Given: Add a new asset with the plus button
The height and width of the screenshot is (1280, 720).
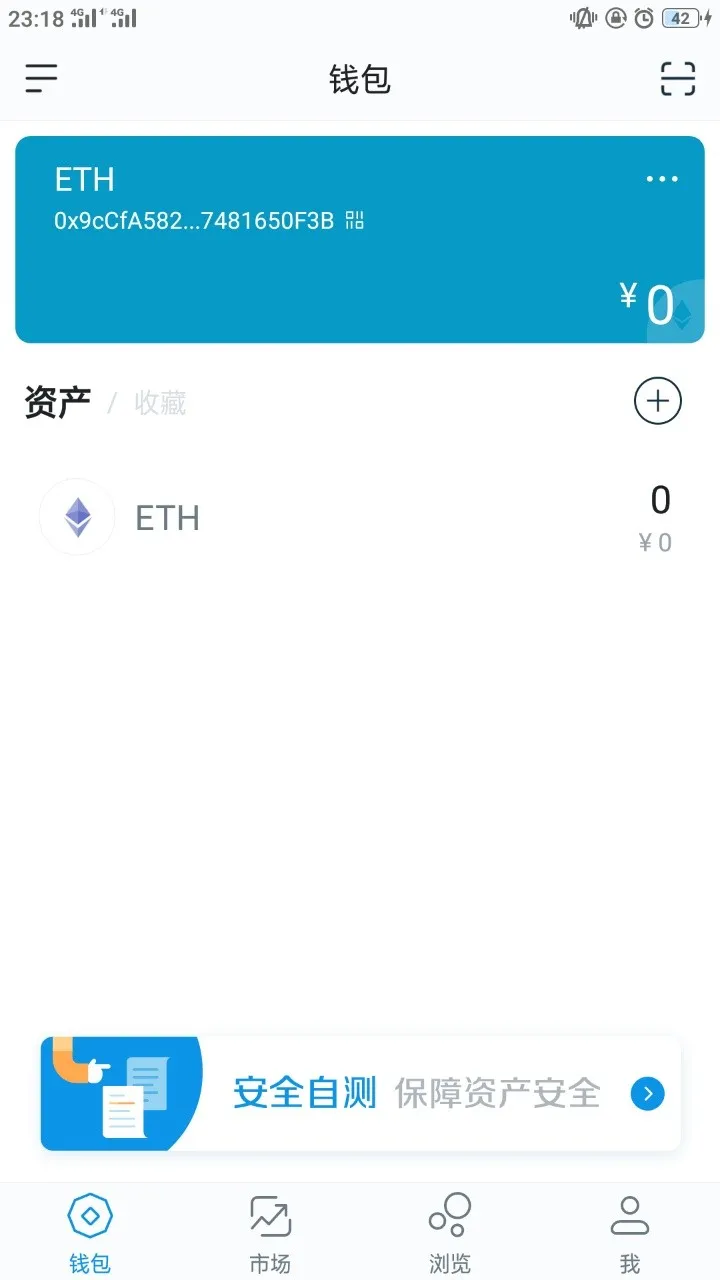Looking at the screenshot, I should (657, 402).
